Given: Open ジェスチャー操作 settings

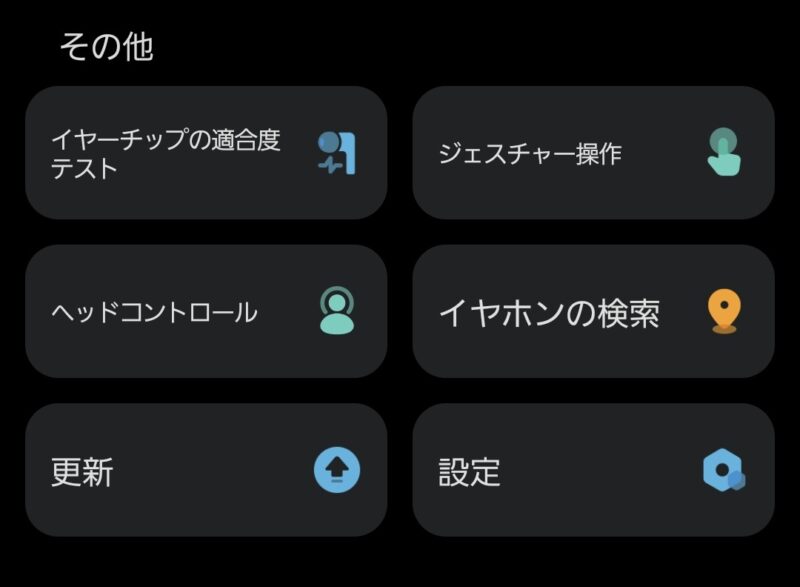Looking at the screenshot, I should 593,153.
